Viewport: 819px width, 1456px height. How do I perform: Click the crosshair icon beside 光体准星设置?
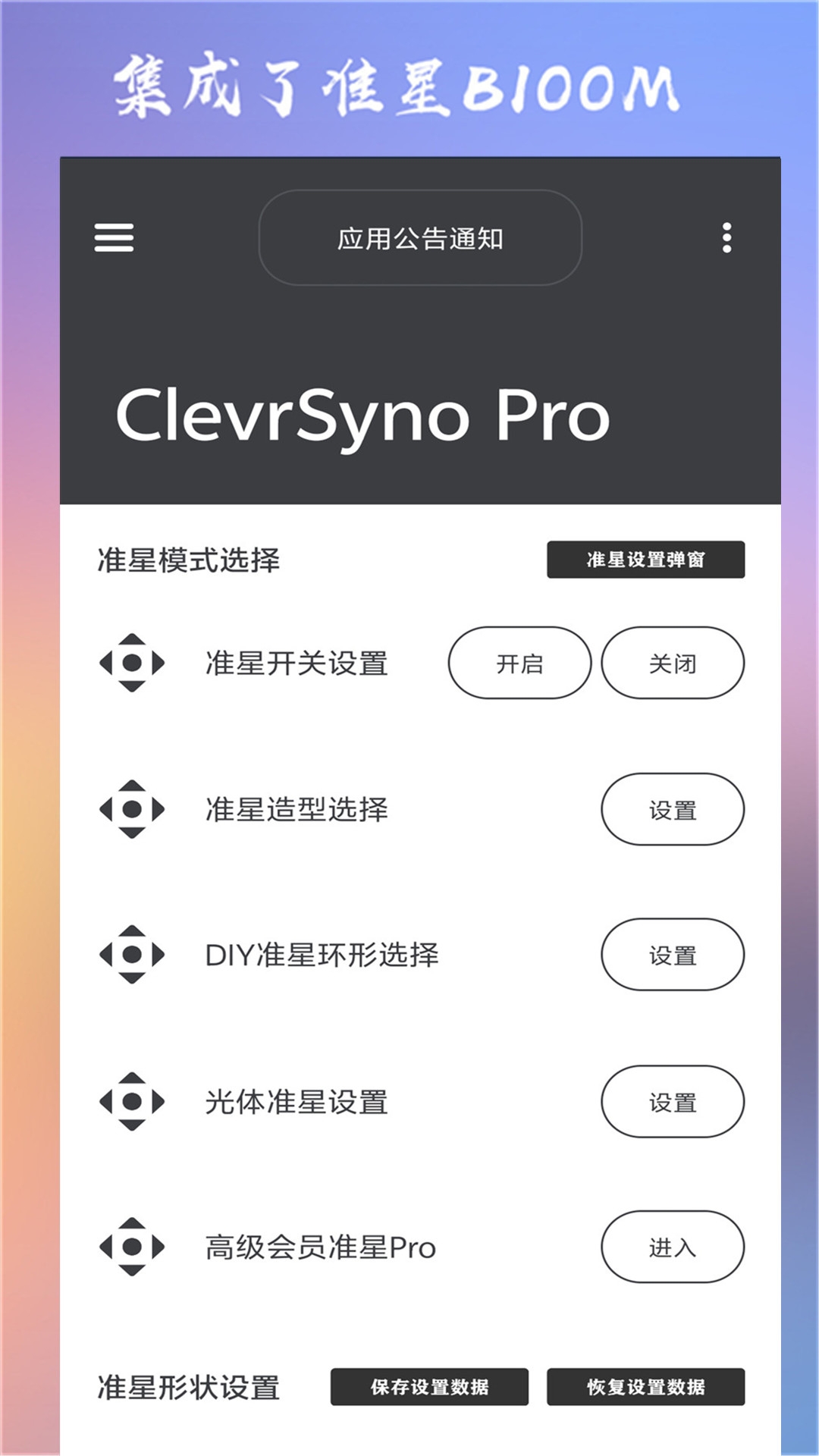click(130, 1102)
